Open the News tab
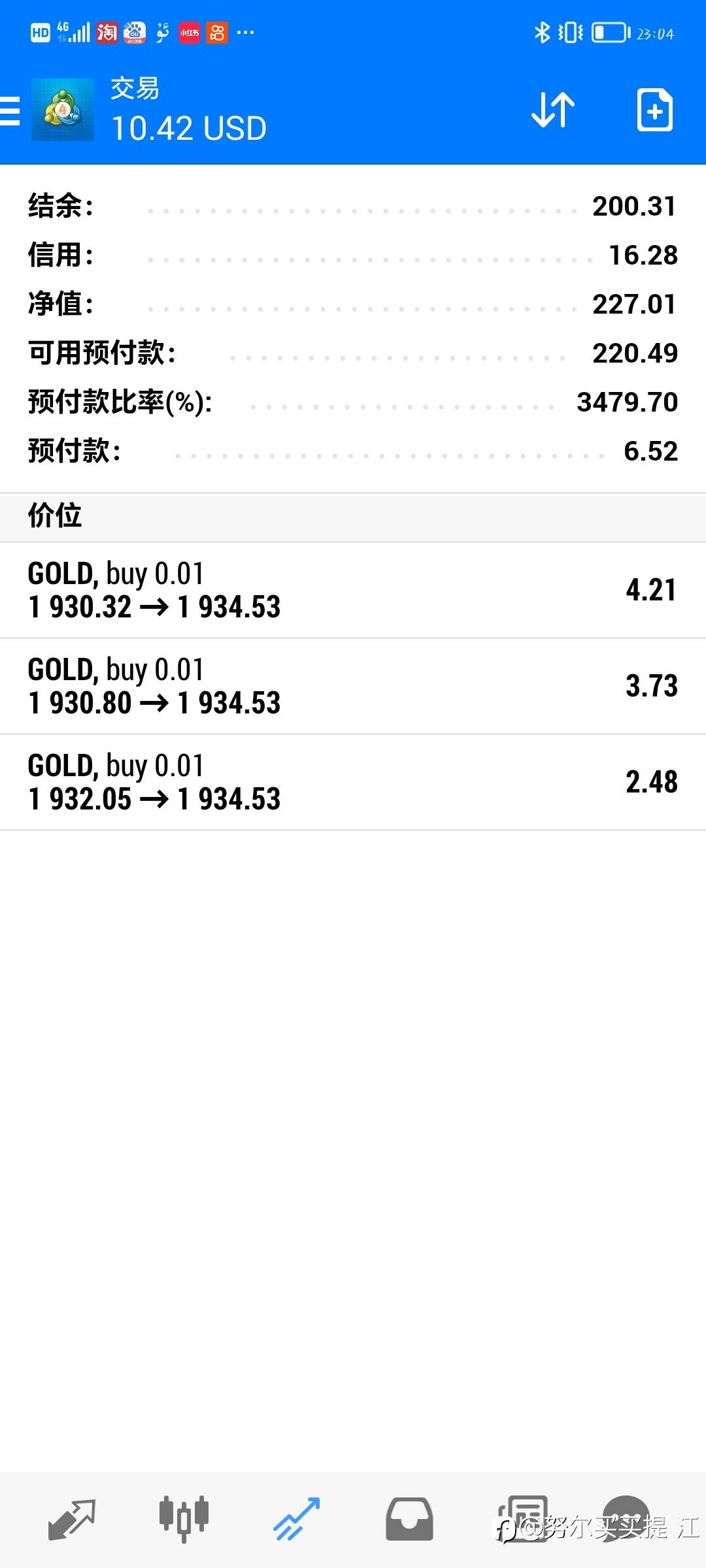Screen dimensions: 706x1568 click(522, 1519)
